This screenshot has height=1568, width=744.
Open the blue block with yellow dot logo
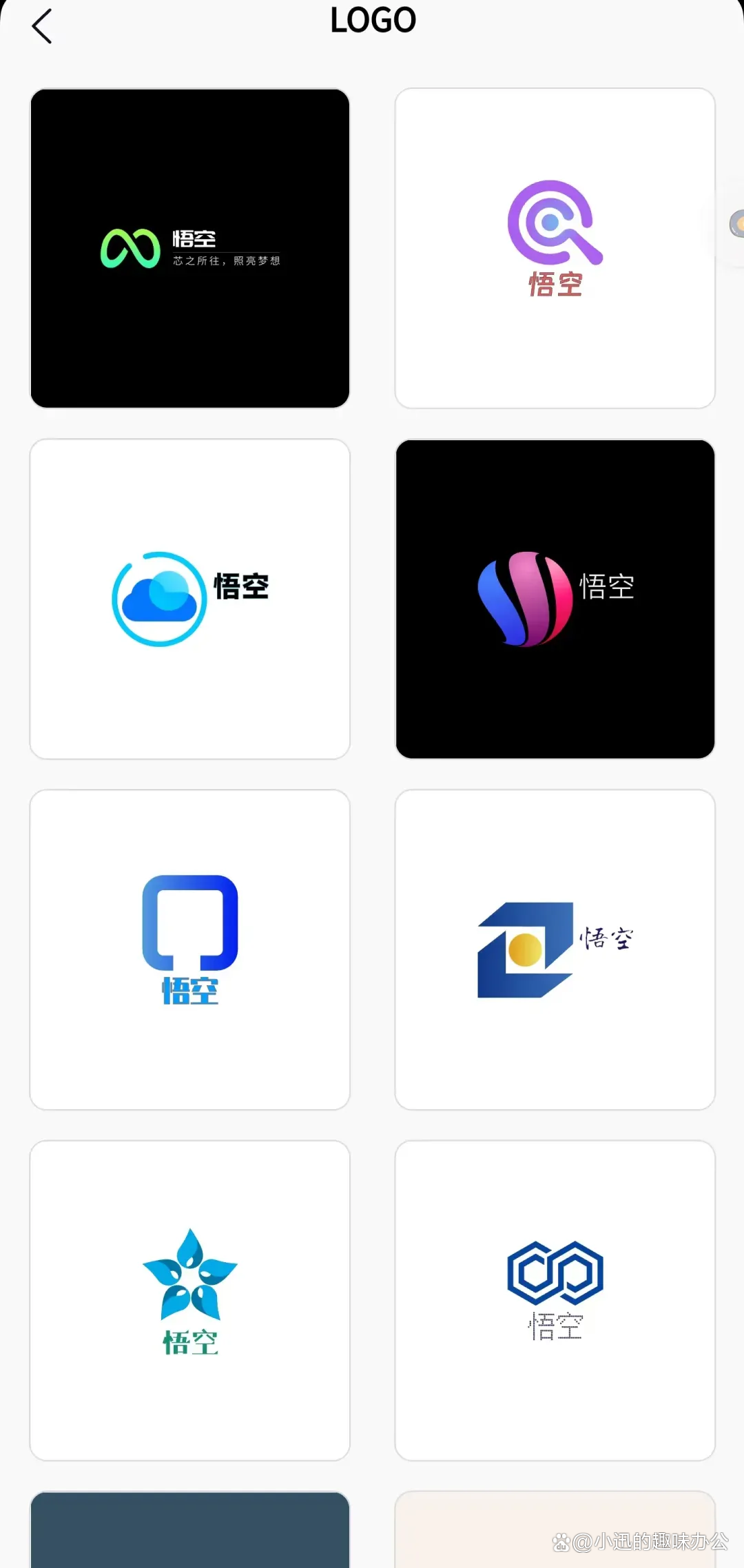pyautogui.click(x=555, y=949)
